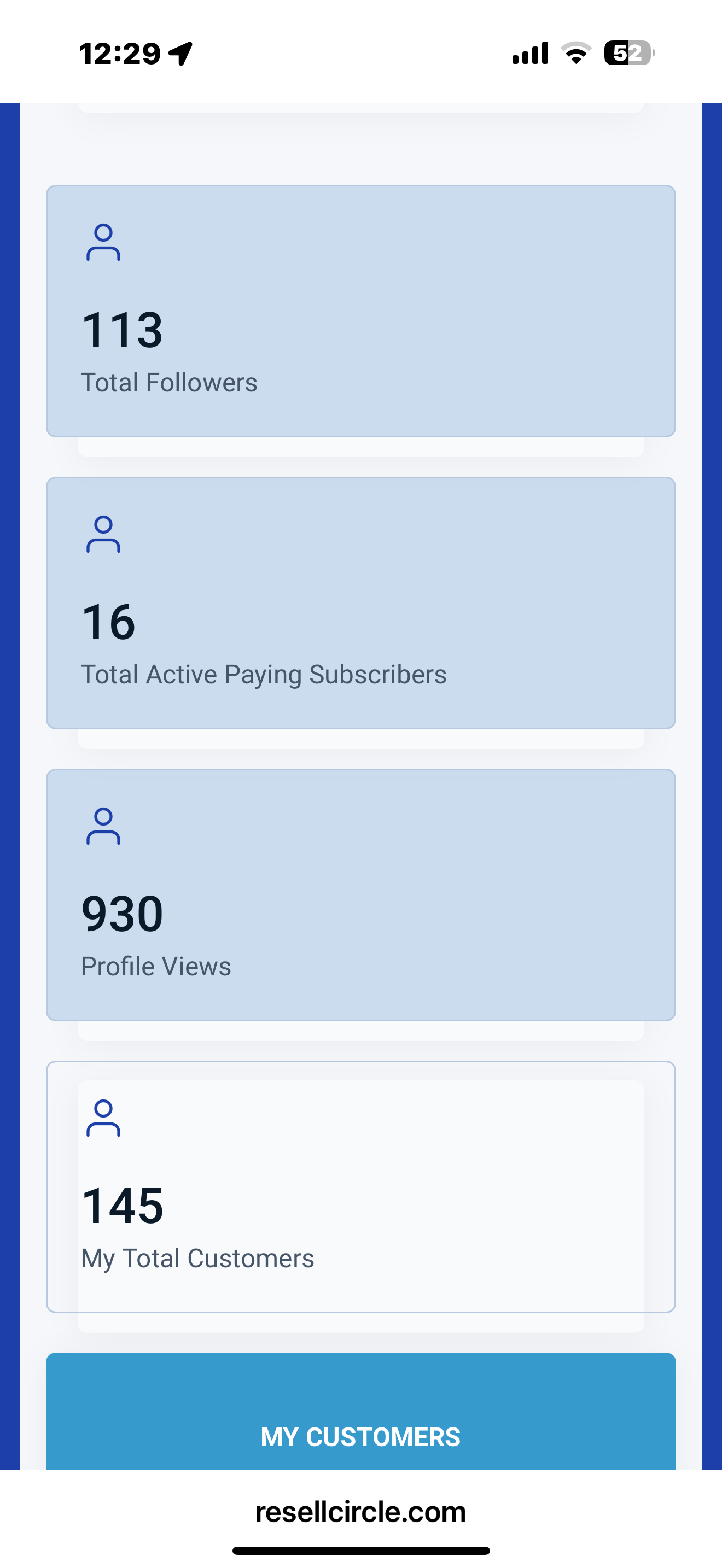This screenshot has width=722, height=1568.
Task: Open the Profile Views card
Action: coord(360,895)
